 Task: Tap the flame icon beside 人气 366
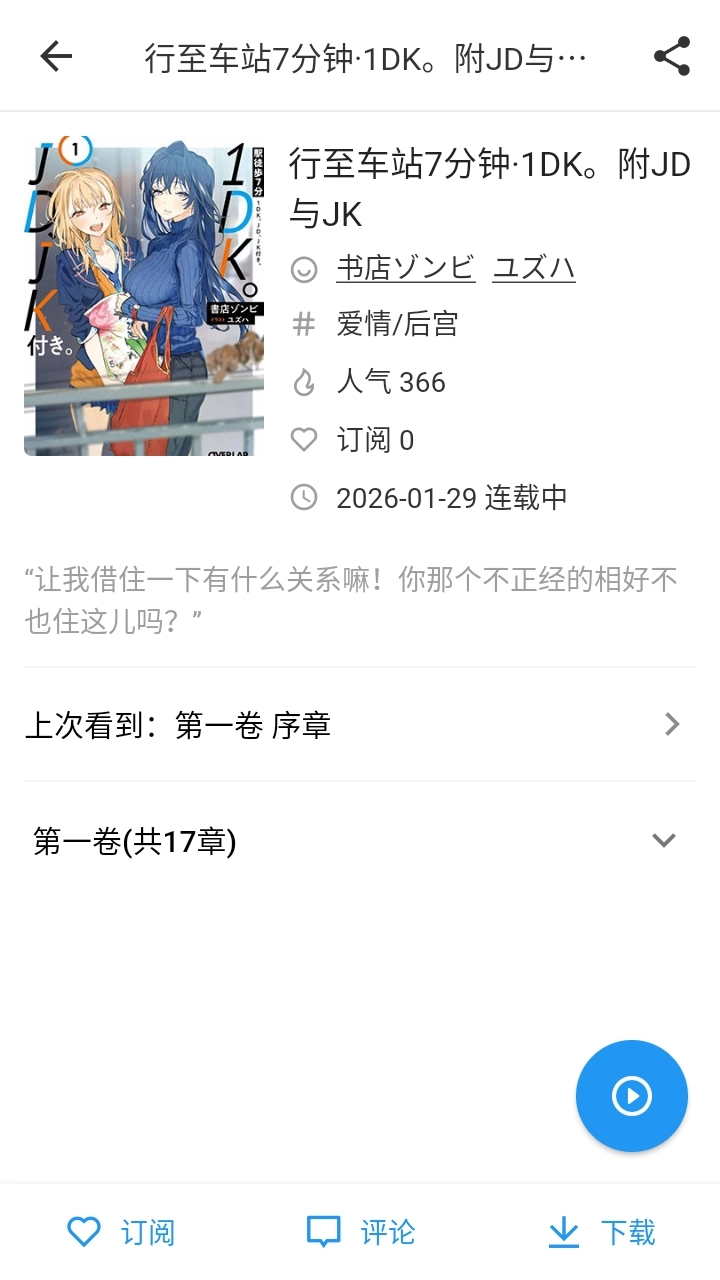[304, 381]
